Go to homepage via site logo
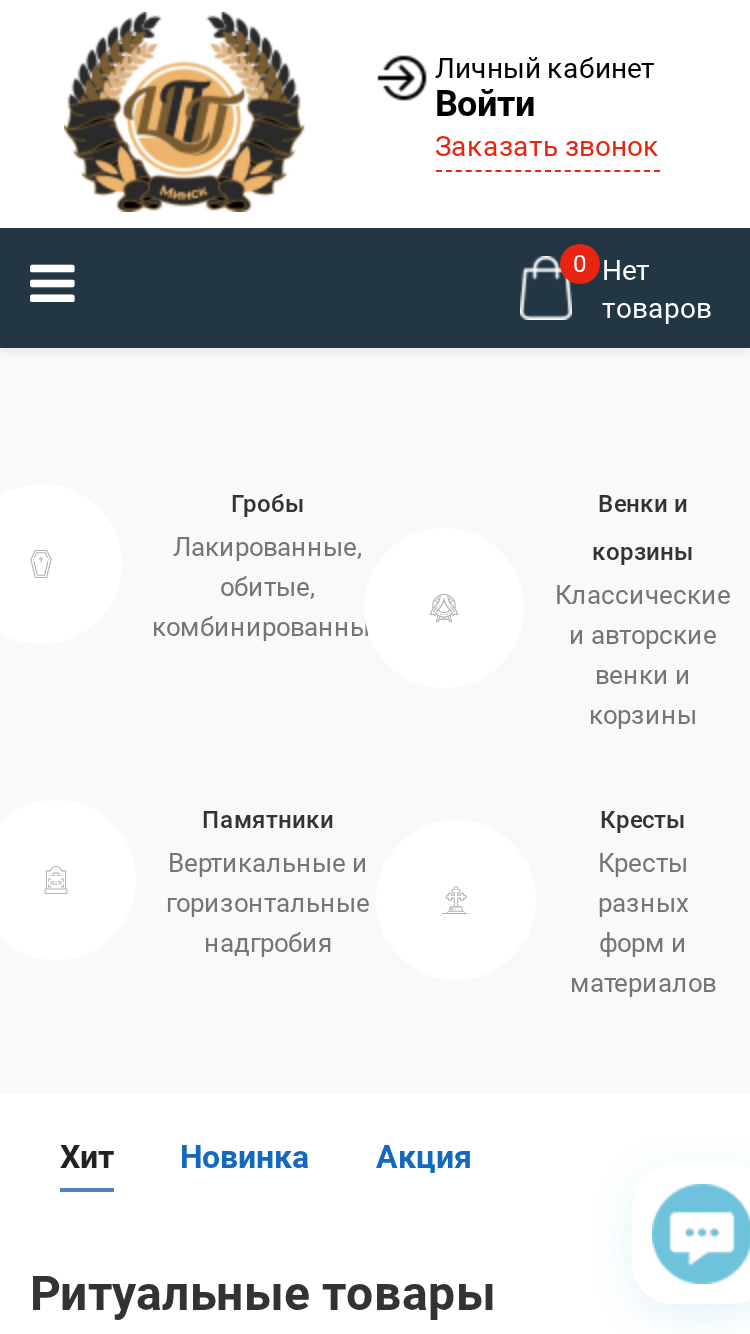This screenshot has height=1334, width=750. click(x=183, y=112)
